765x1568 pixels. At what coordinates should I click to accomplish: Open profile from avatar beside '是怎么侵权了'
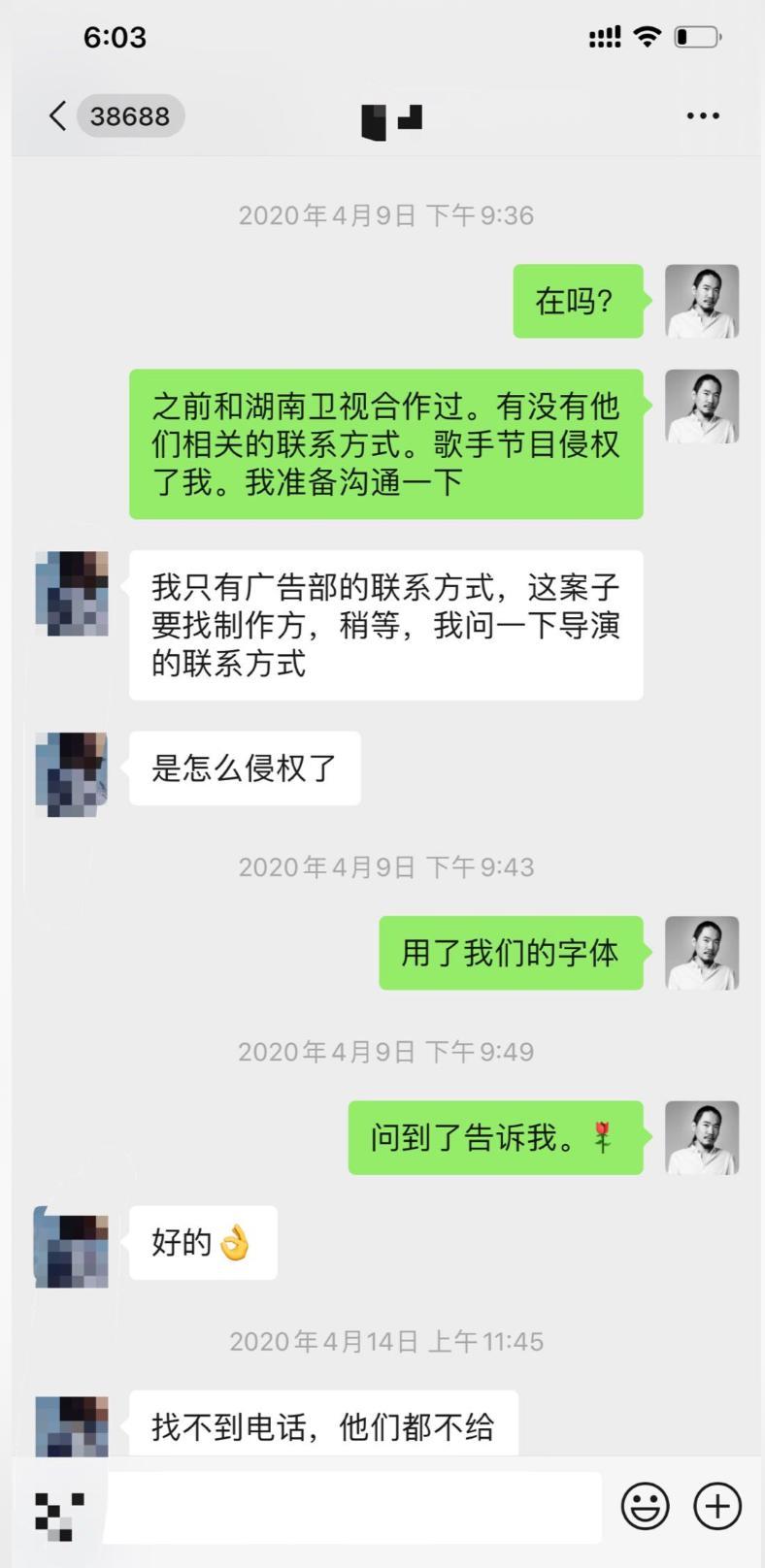click(72, 769)
